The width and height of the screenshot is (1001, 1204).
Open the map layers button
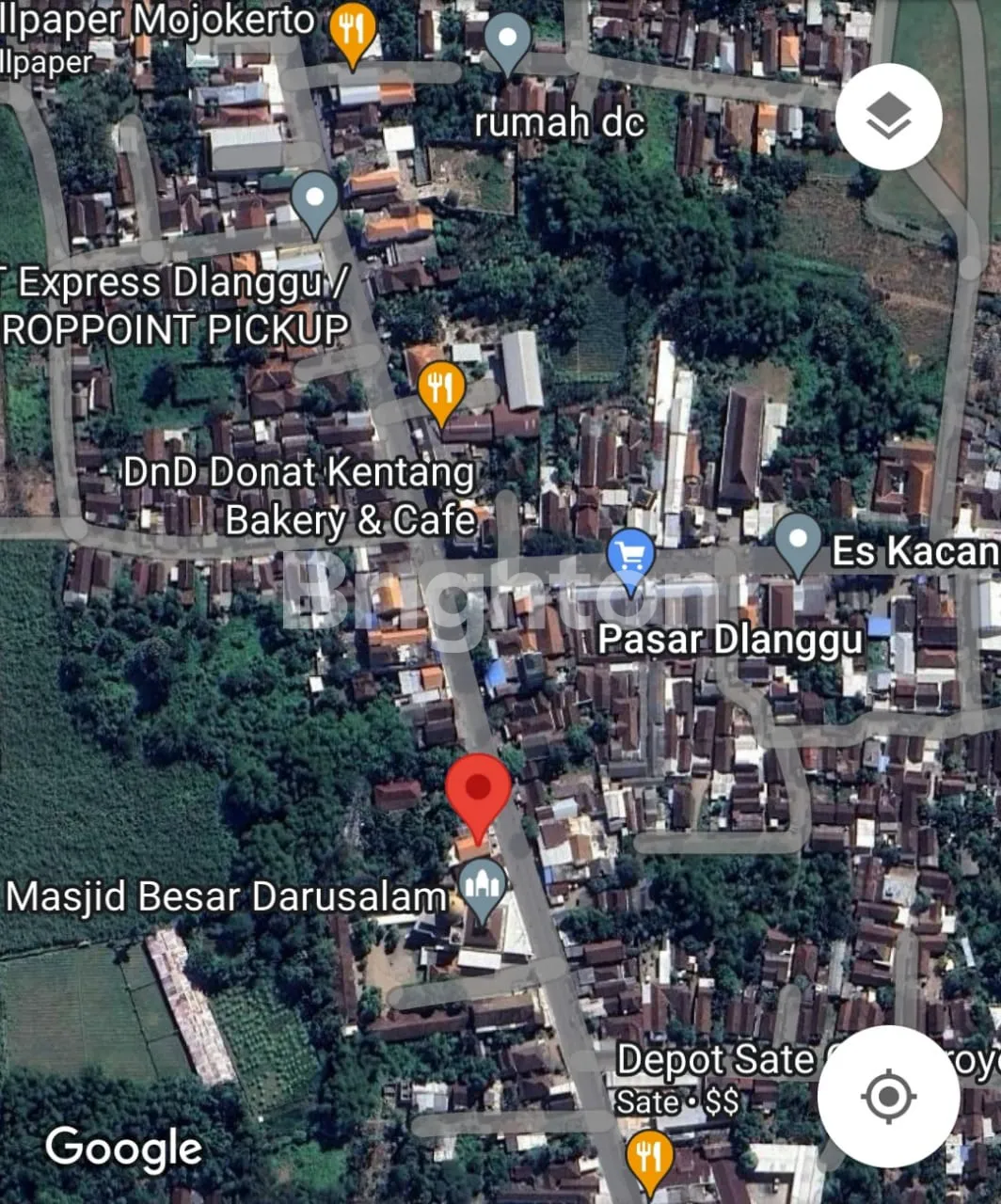coord(888,117)
